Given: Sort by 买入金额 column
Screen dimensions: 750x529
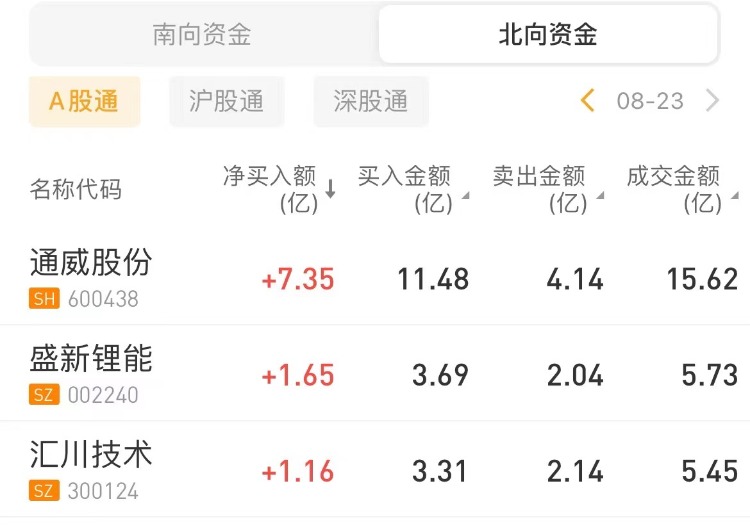Looking at the screenshot, I should pyautogui.click(x=412, y=189).
